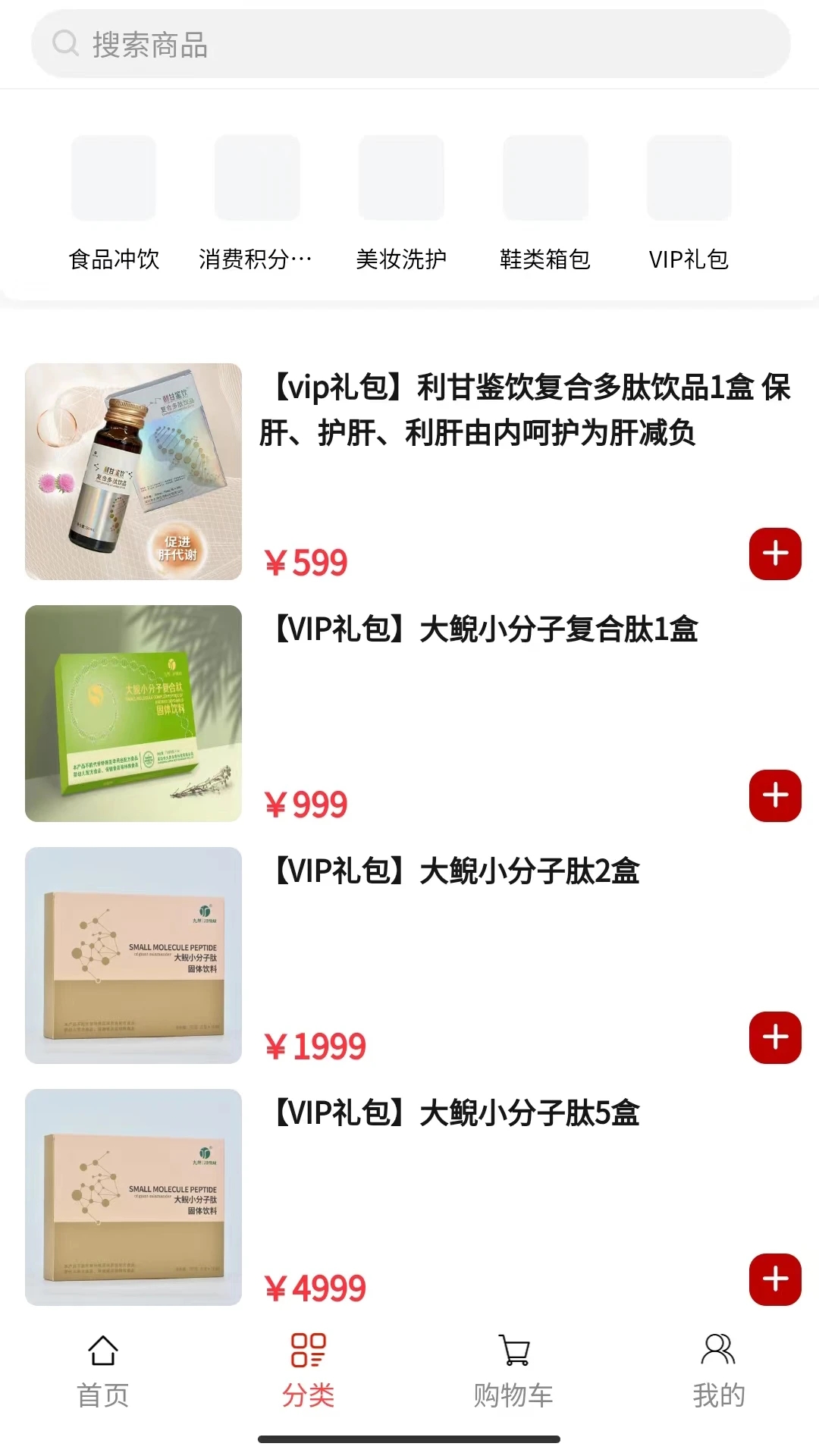
Task: Switch to the 我的 tab
Action: click(718, 1371)
